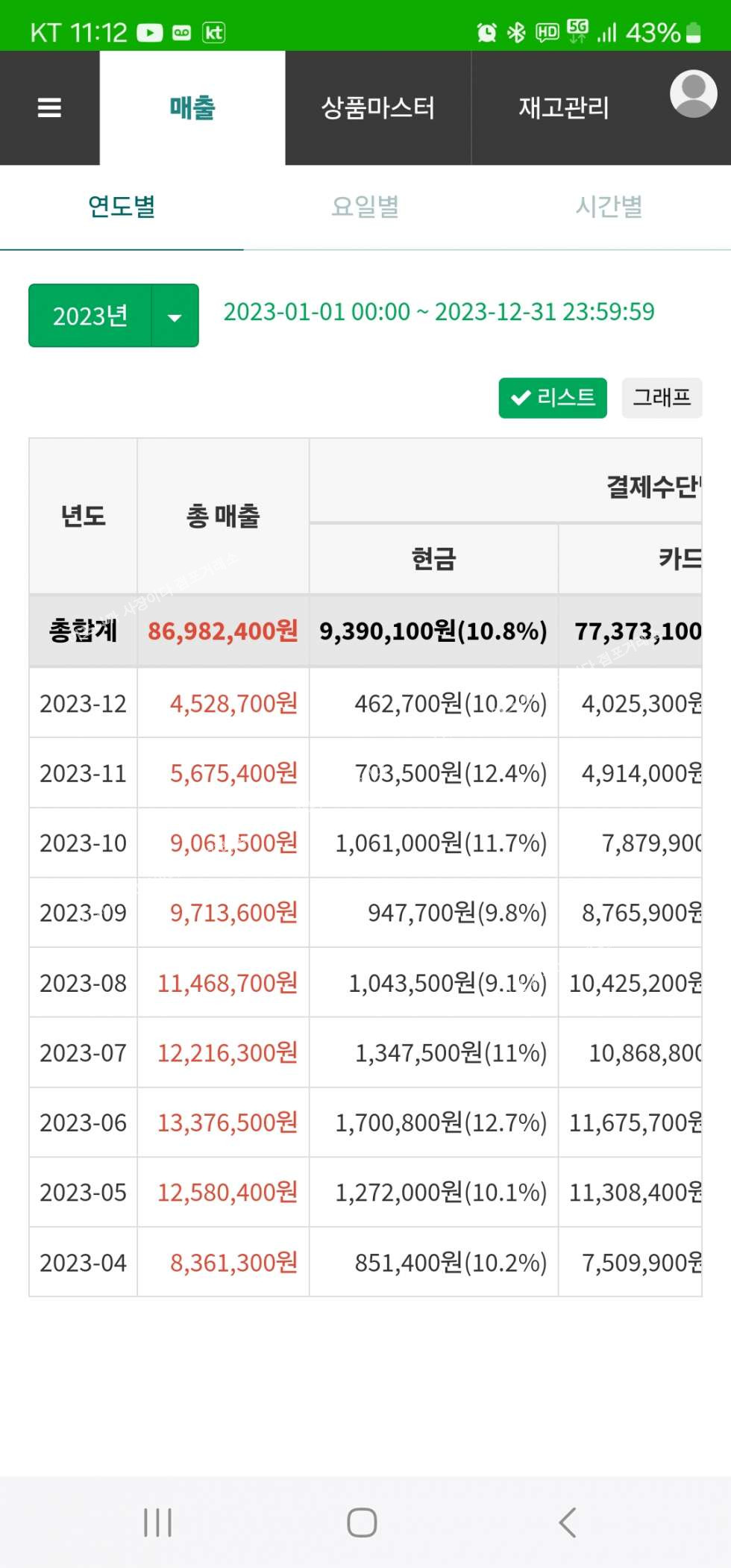Switch to the 상품마스터 tab
This screenshot has width=731, height=1568.
pyautogui.click(x=377, y=108)
